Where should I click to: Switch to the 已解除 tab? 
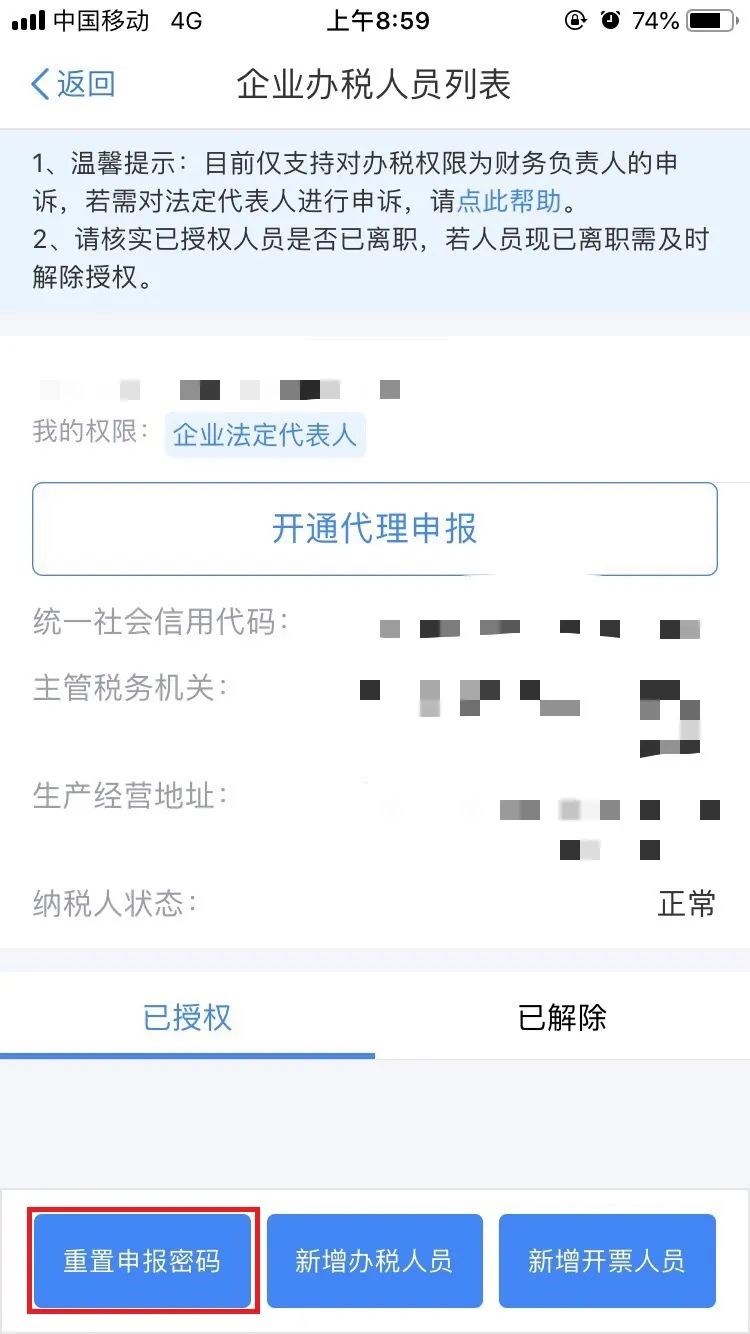(562, 1018)
